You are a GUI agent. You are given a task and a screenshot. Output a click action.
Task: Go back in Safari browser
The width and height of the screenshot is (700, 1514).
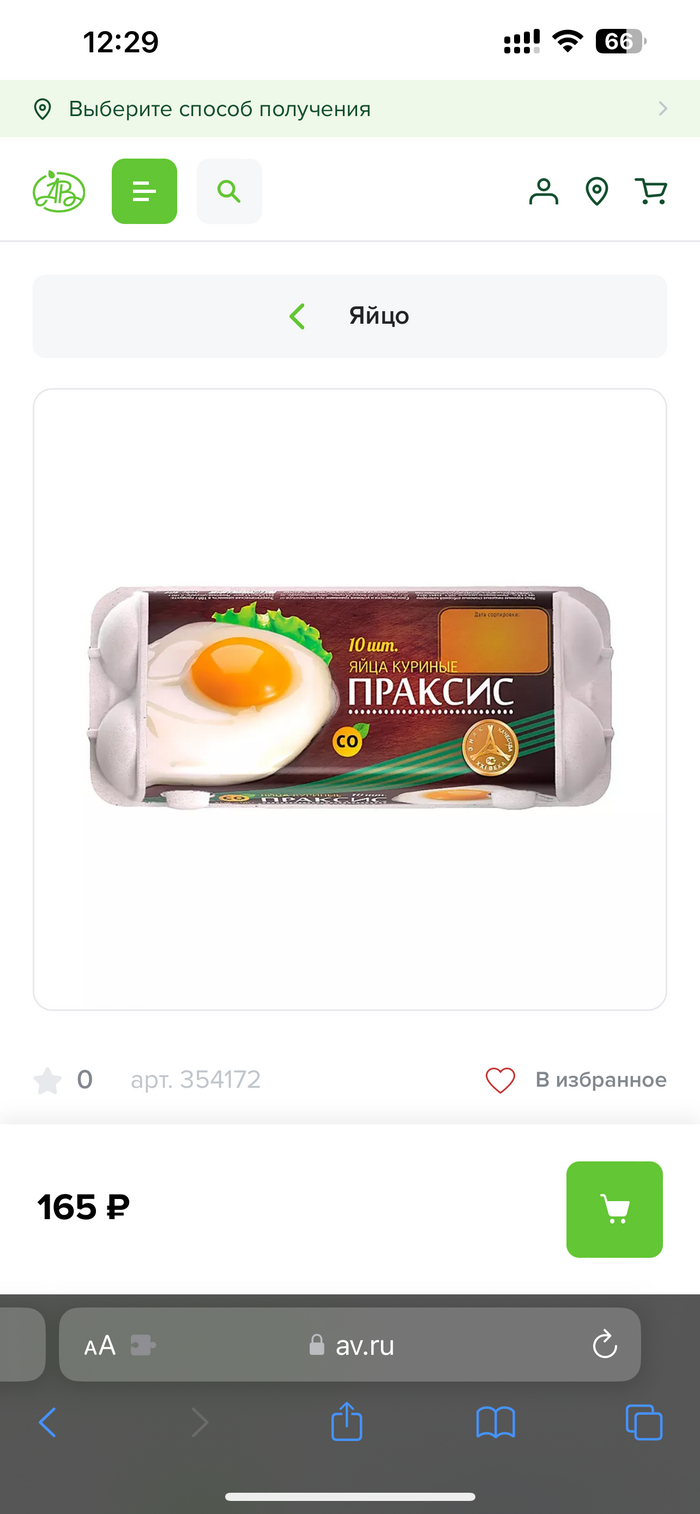click(x=47, y=1422)
